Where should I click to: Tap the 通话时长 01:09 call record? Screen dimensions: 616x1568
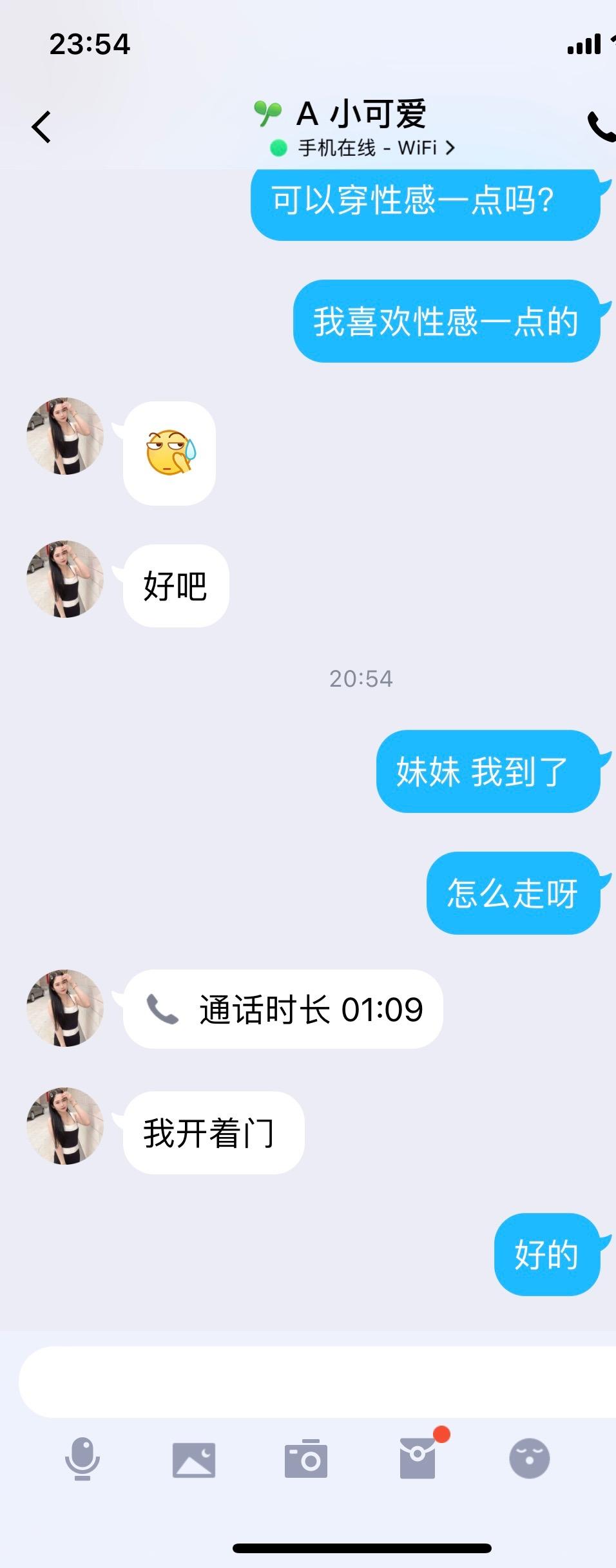click(284, 1009)
